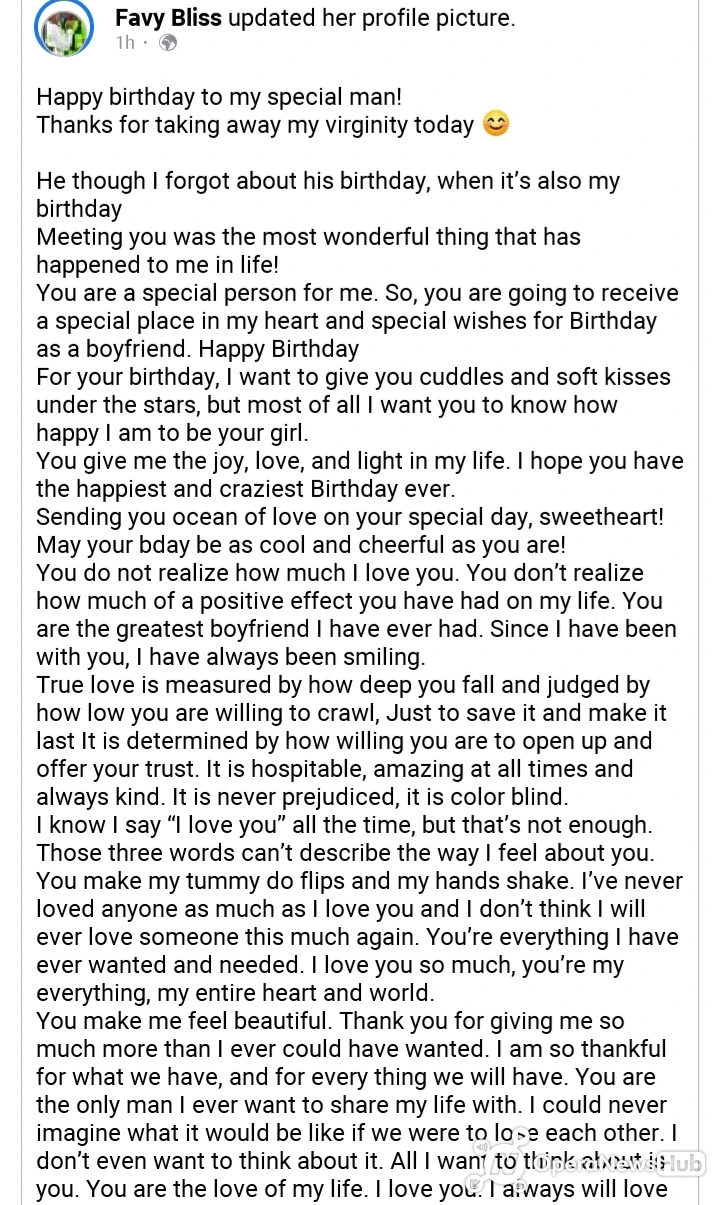Image resolution: width=720 pixels, height=1205 pixels.
Task: Tap the public audience globe icon
Action: 168,42
